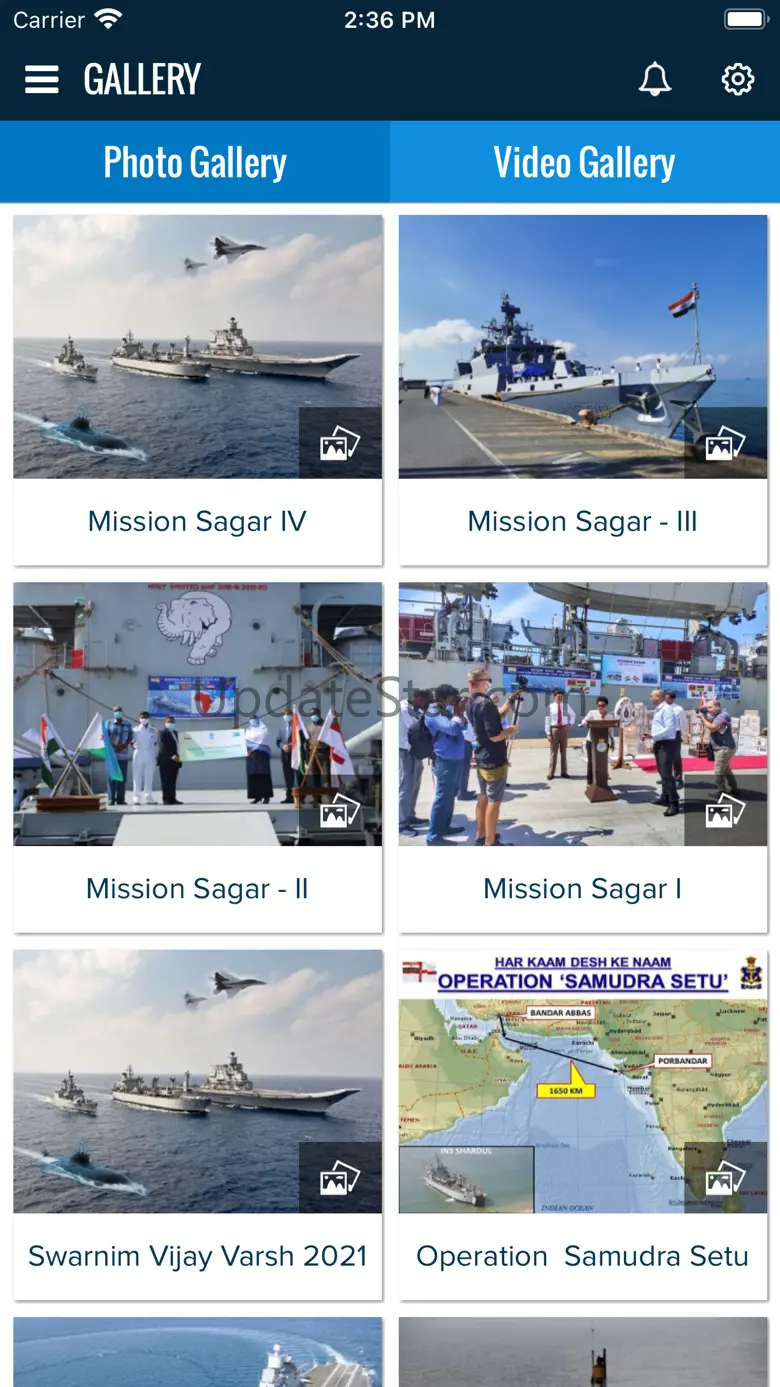780x1387 pixels.
Task: Open Swarnim Vijay Varsh 2021 photos
Action: coord(197,1124)
